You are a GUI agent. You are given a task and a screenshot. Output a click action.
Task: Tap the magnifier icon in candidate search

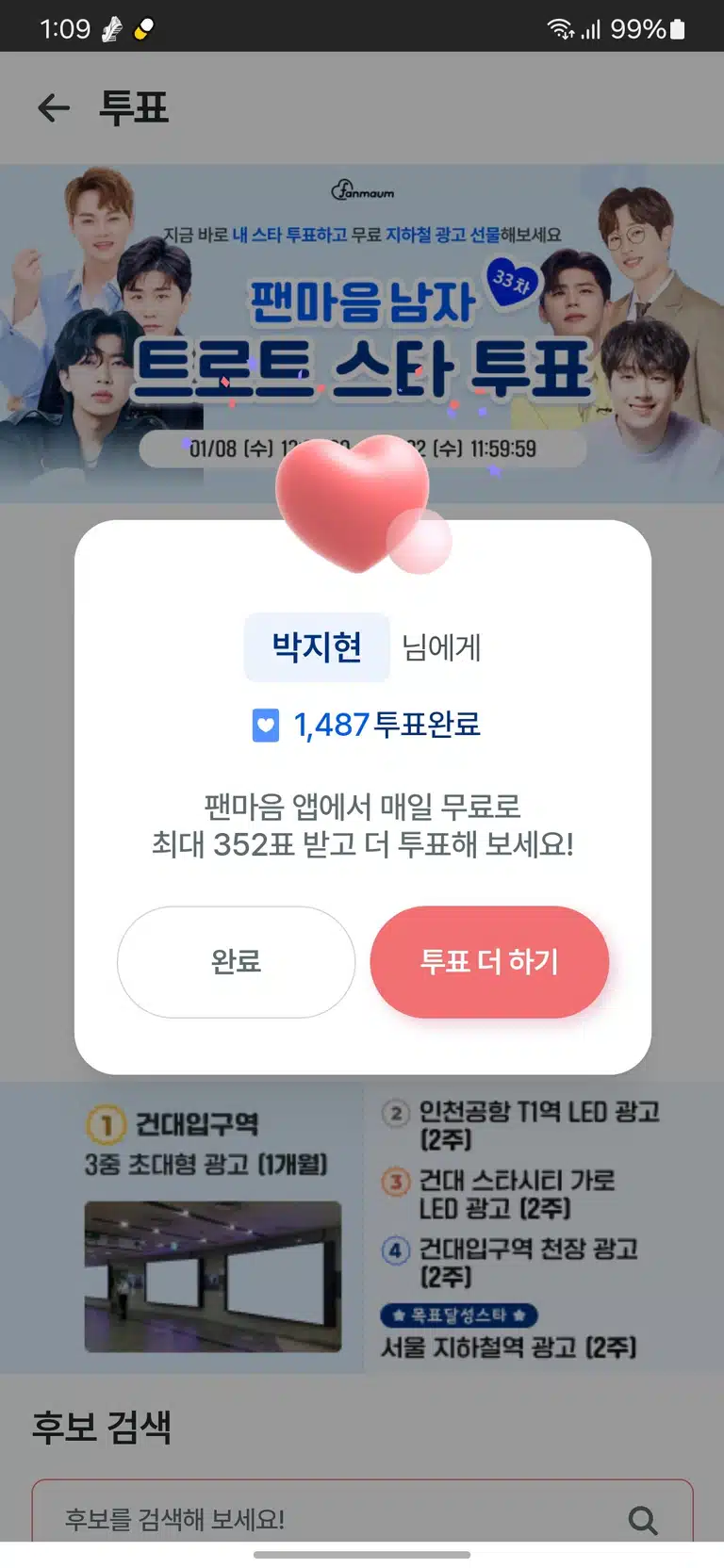[x=643, y=1519]
